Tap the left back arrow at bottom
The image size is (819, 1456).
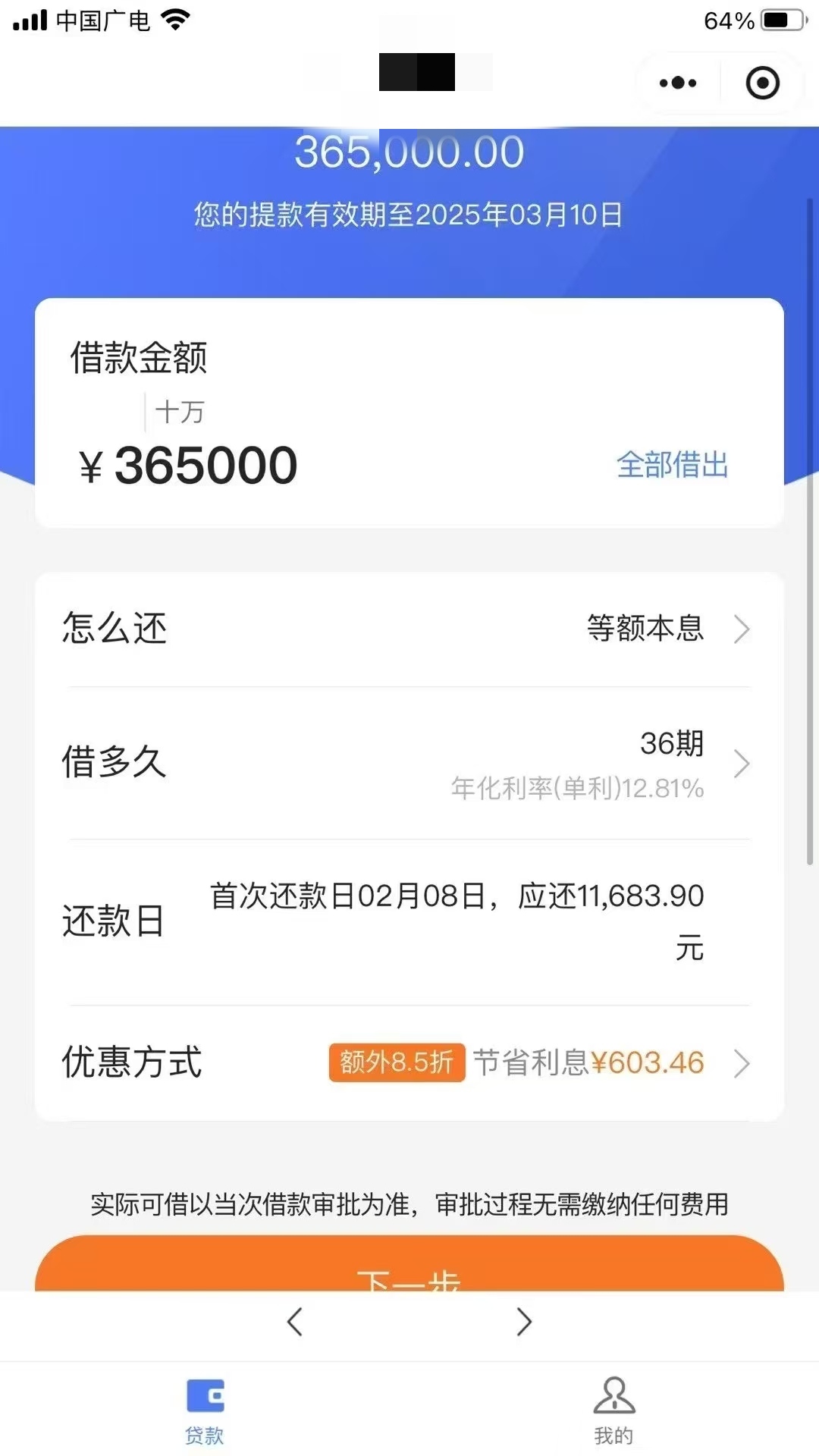click(x=295, y=1323)
